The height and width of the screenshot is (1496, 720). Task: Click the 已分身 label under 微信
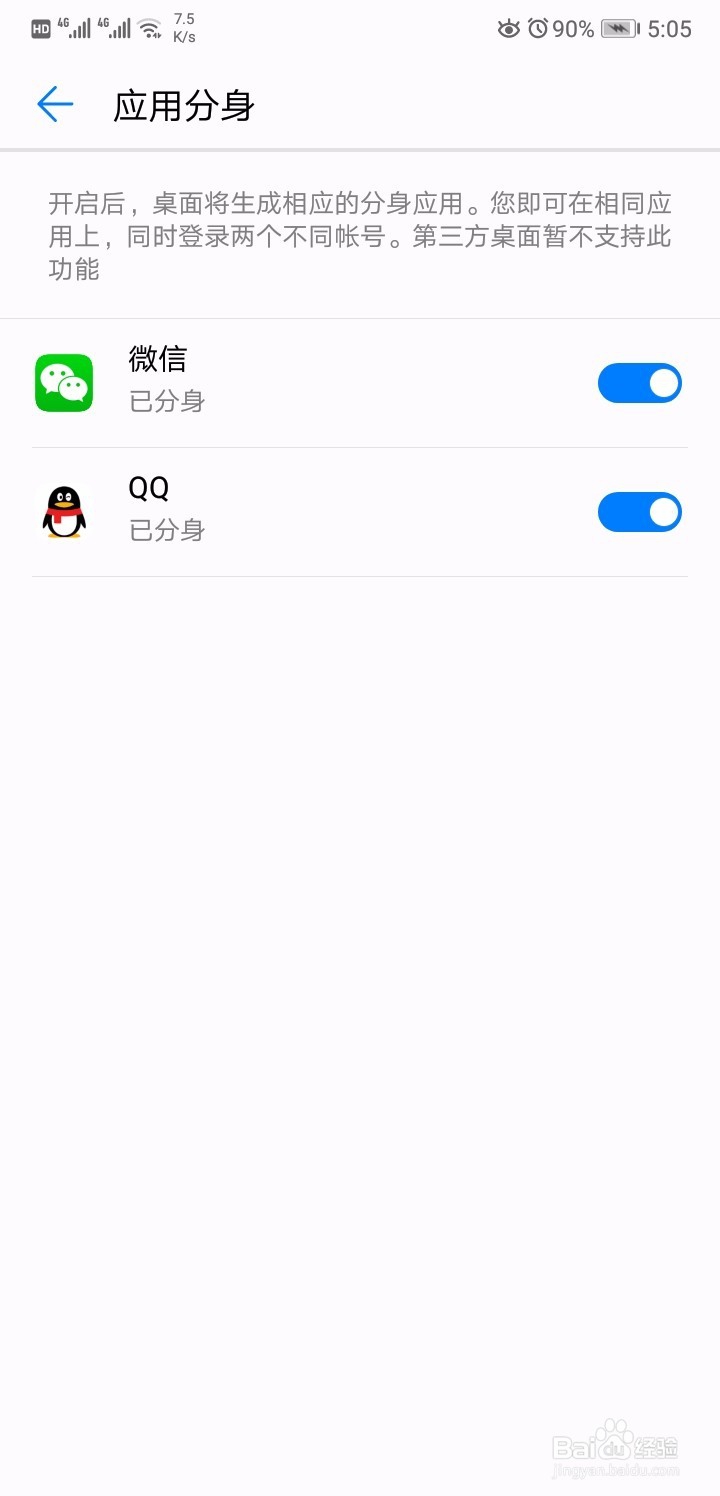coord(166,403)
